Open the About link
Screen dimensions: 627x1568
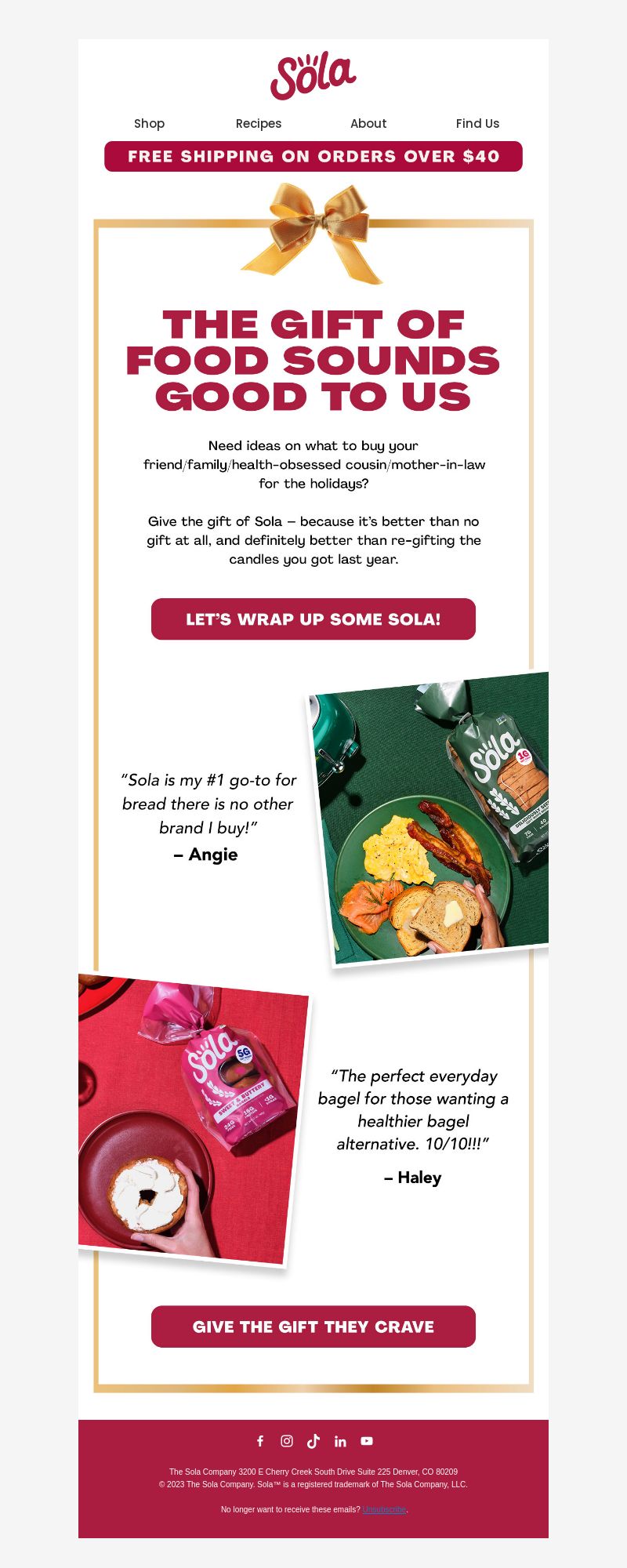click(368, 123)
